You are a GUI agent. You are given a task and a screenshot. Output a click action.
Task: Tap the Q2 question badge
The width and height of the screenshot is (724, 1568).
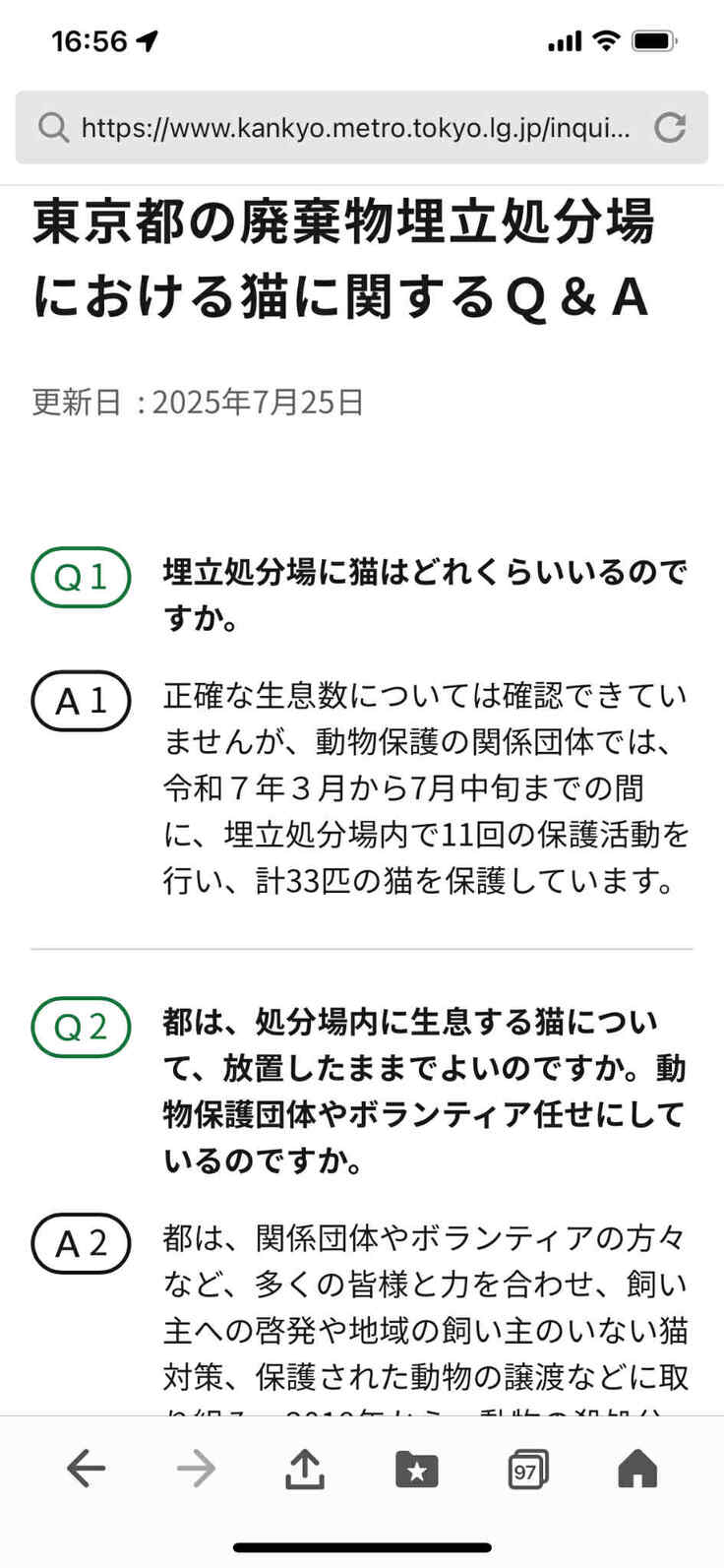[x=81, y=1027]
